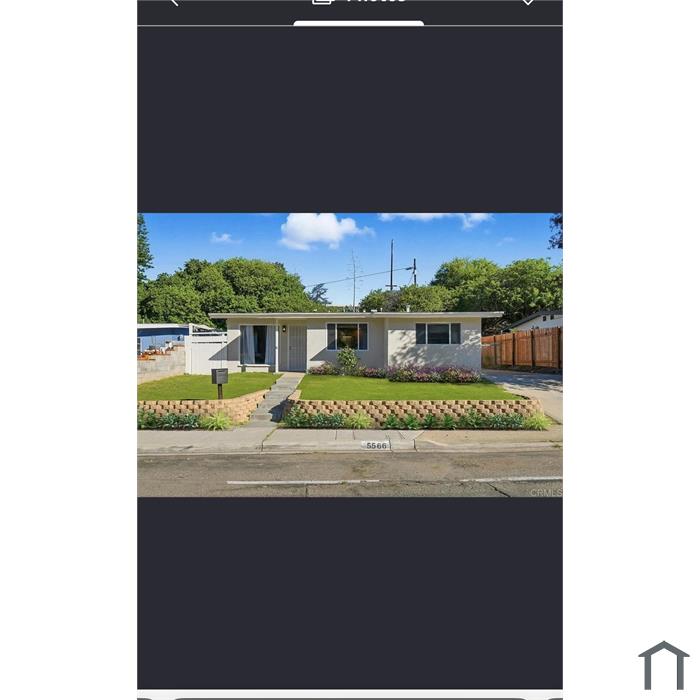
Task: Open the house listing photo full screen
Action: (349, 354)
